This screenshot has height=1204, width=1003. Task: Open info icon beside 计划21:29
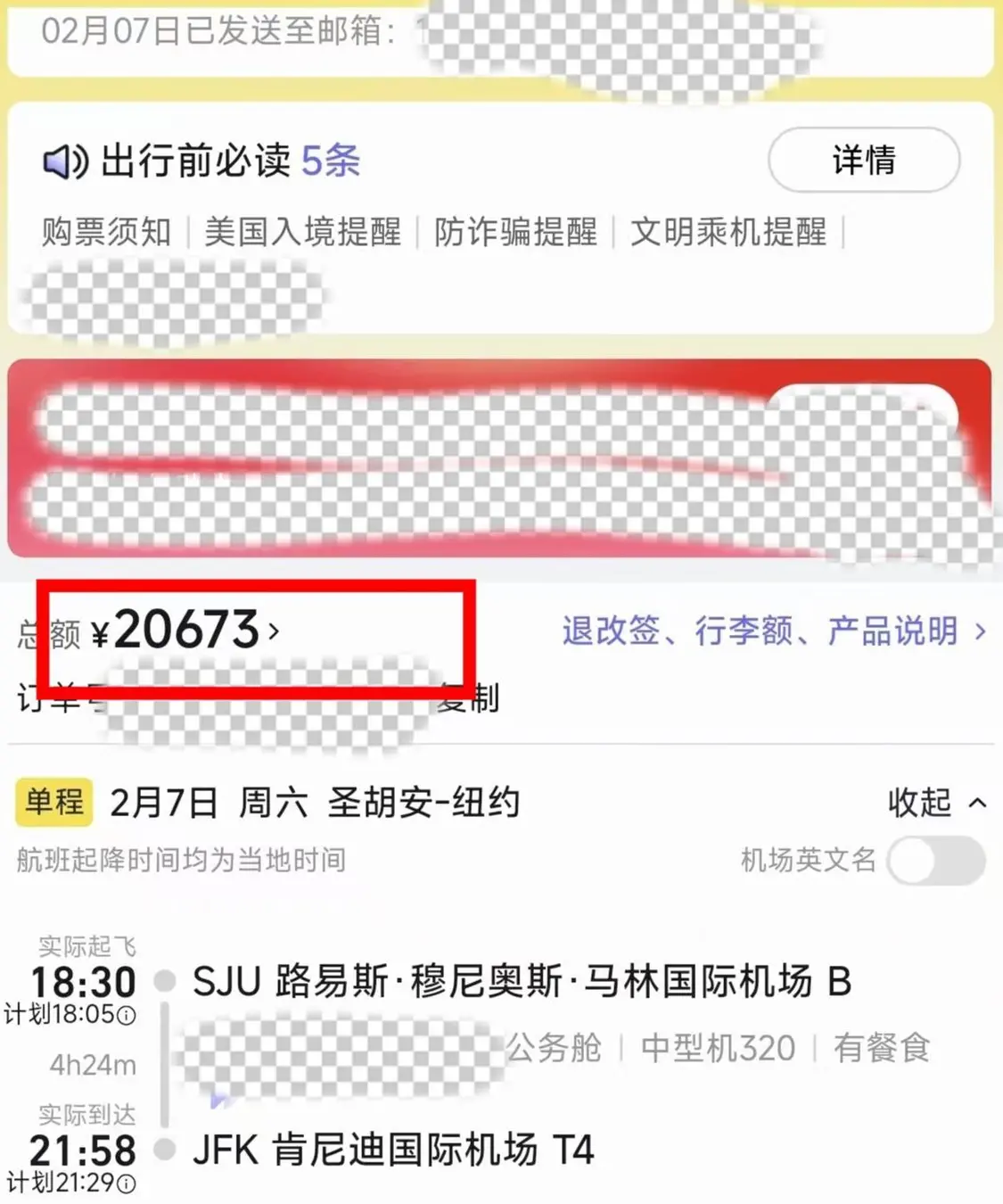tap(127, 1183)
